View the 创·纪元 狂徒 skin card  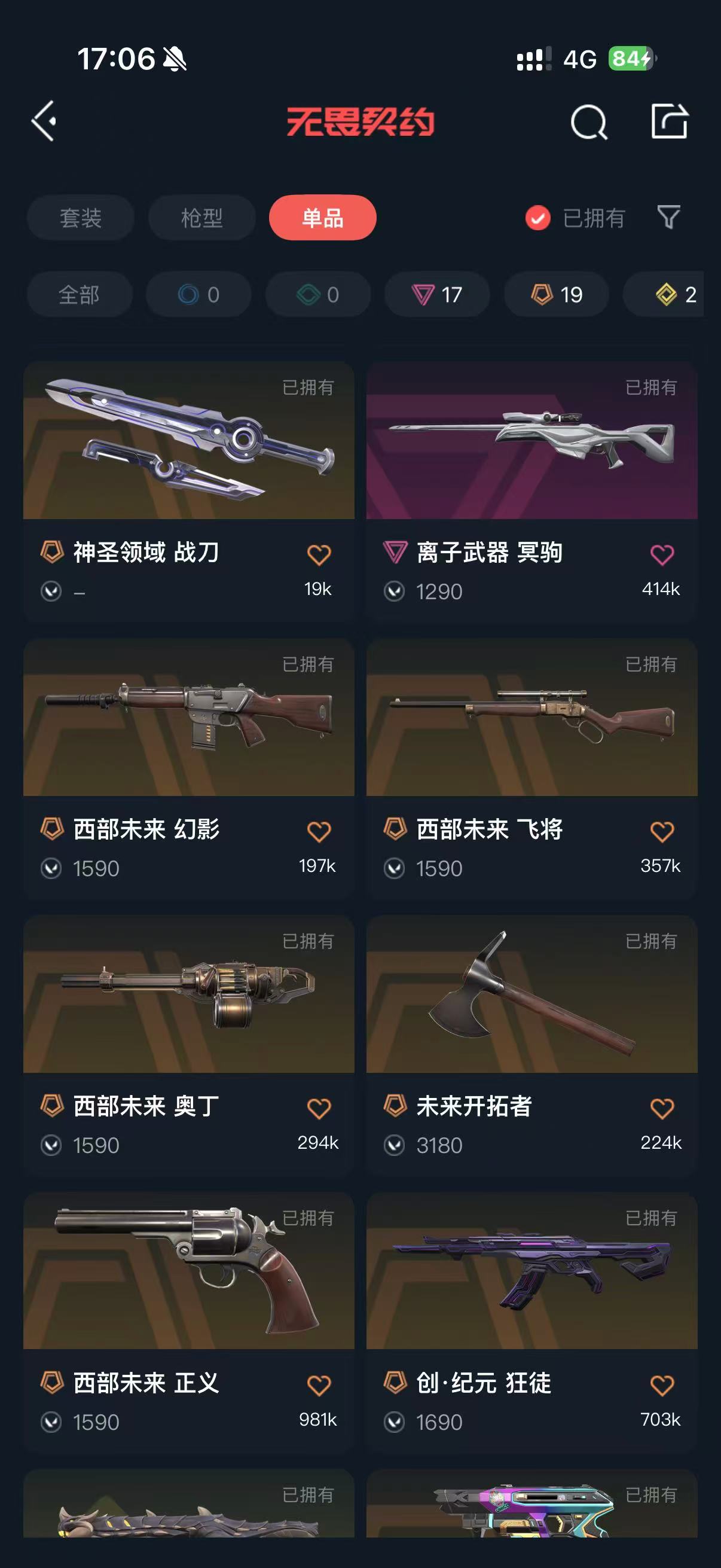[x=531, y=1271]
